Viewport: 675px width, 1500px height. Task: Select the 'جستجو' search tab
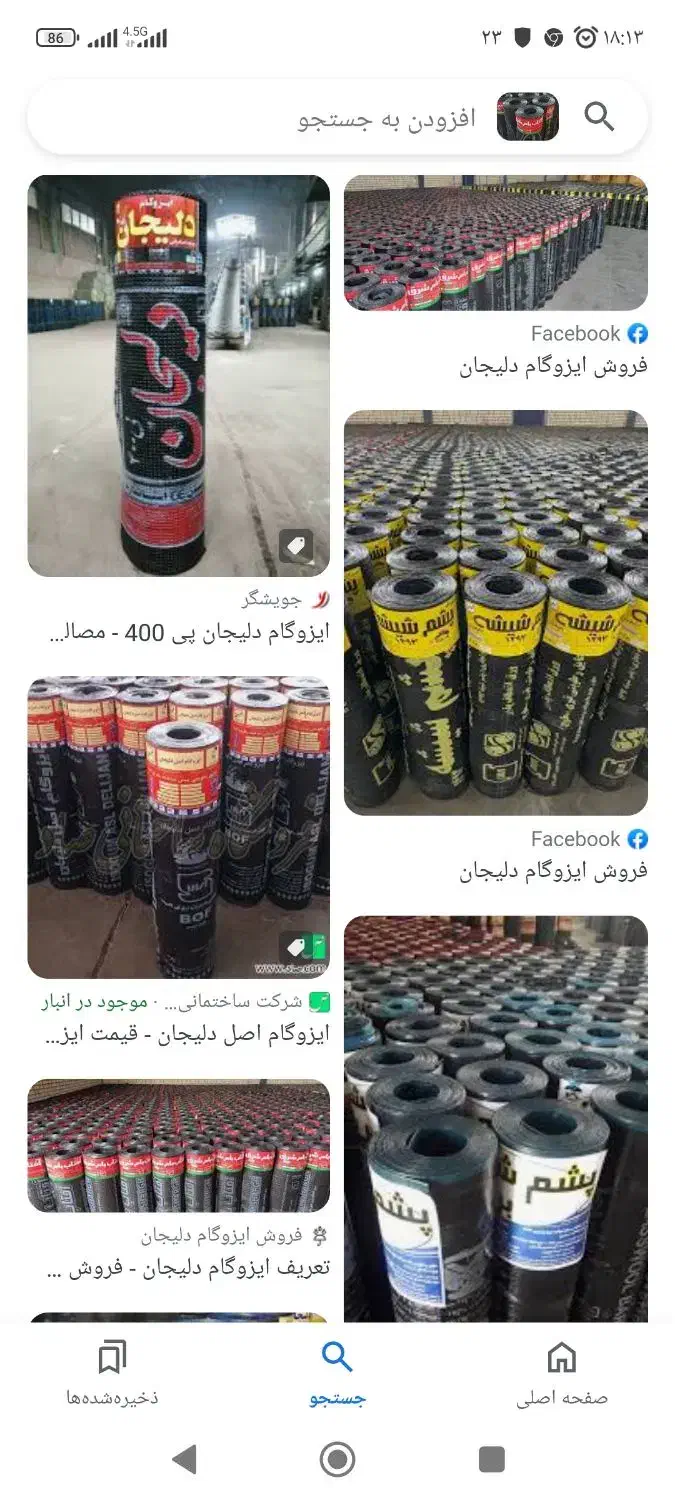click(x=337, y=1374)
